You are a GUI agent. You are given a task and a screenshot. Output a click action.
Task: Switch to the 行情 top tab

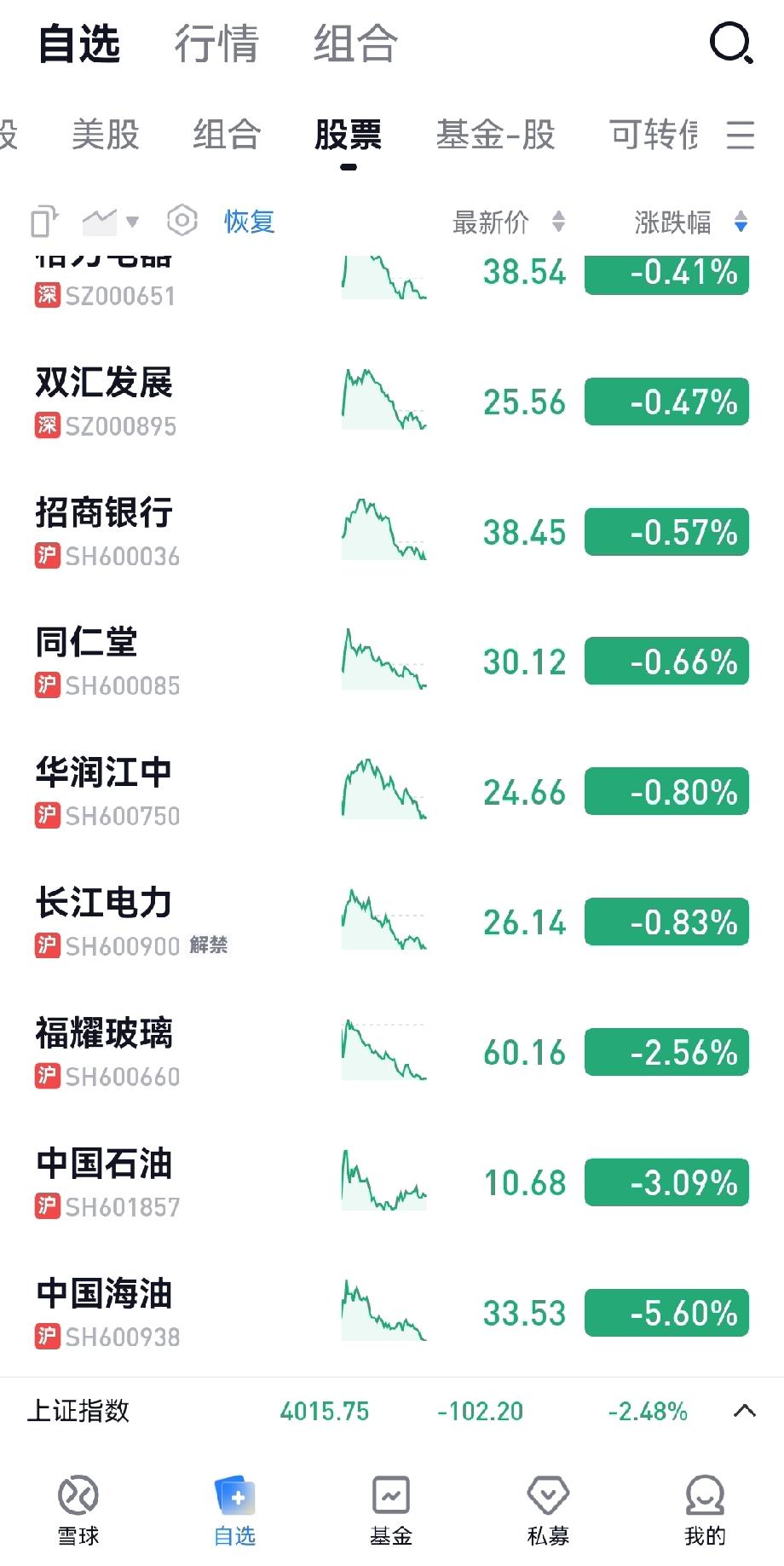click(216, 43)
